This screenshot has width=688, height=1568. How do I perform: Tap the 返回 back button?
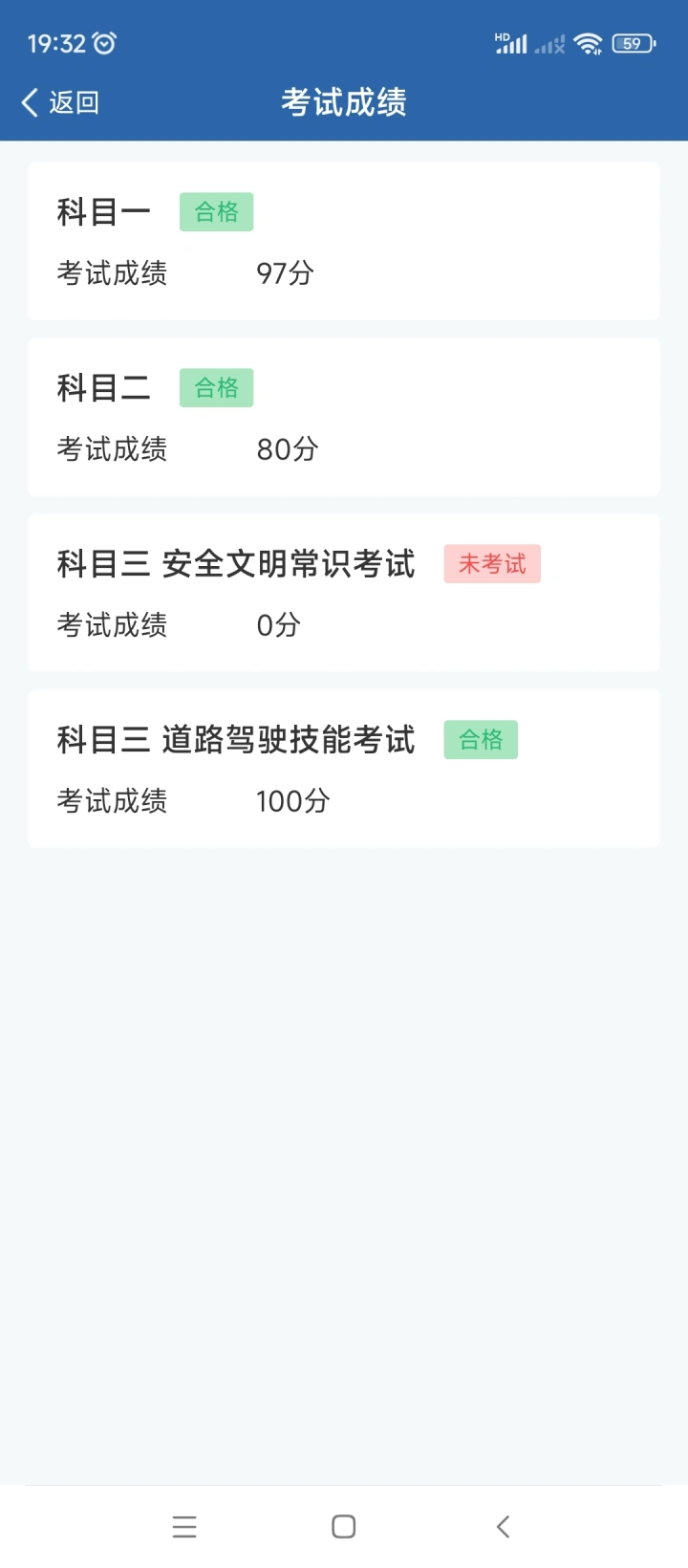60,102
